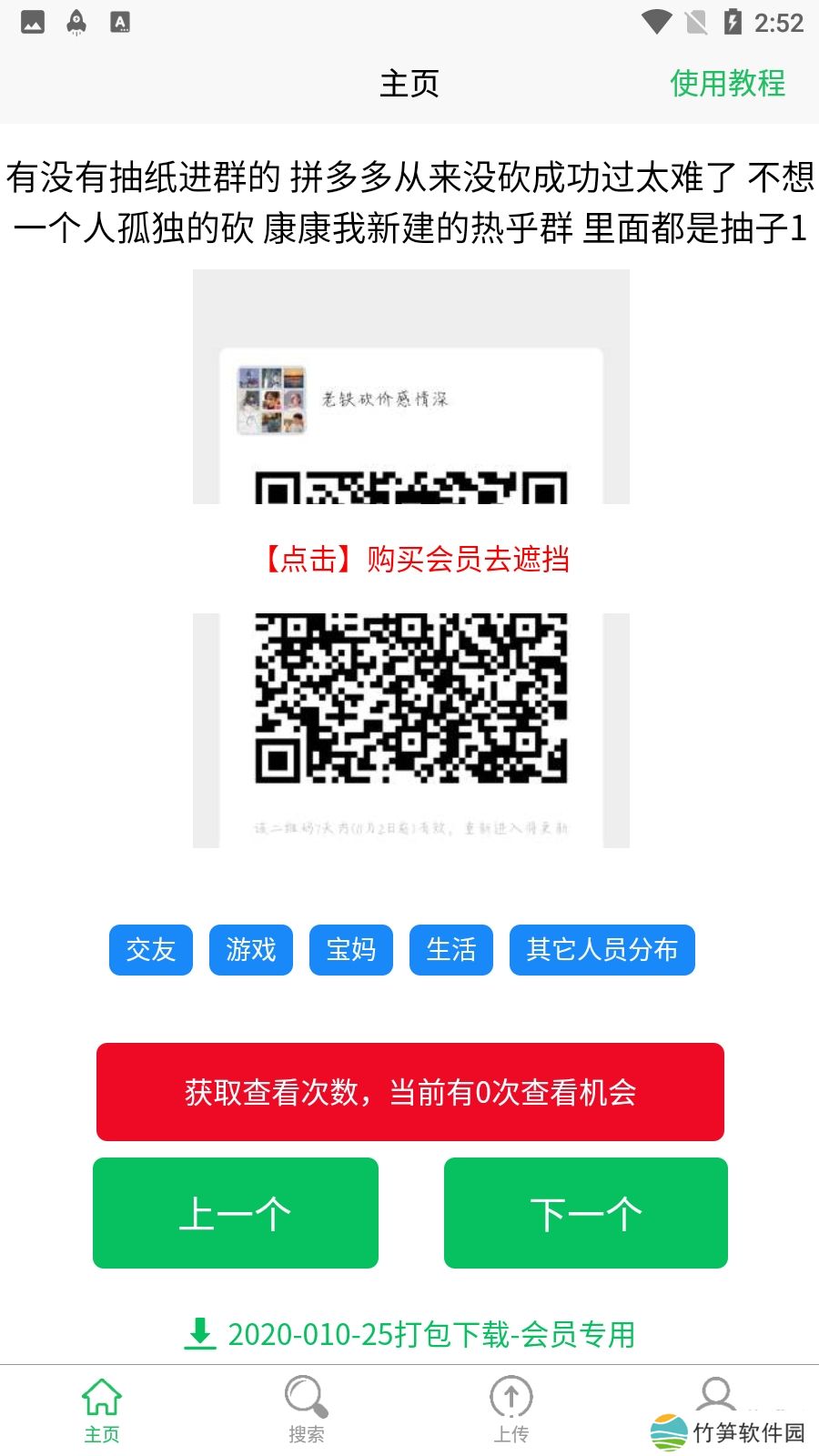
Task: Tap 【点击】购买会员去遮挡 to remove the cover
Action: [416, 559]
